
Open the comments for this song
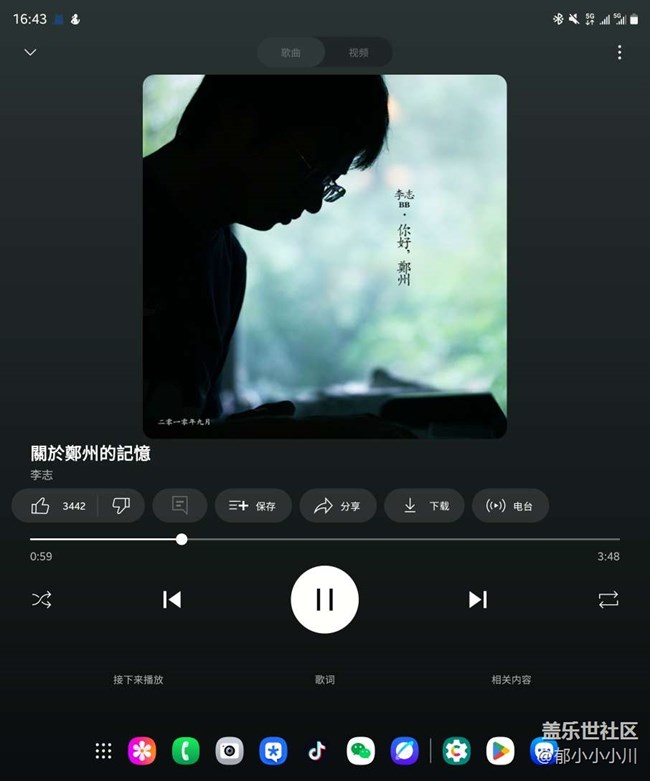pyautogui.click(x=180, y=506)
